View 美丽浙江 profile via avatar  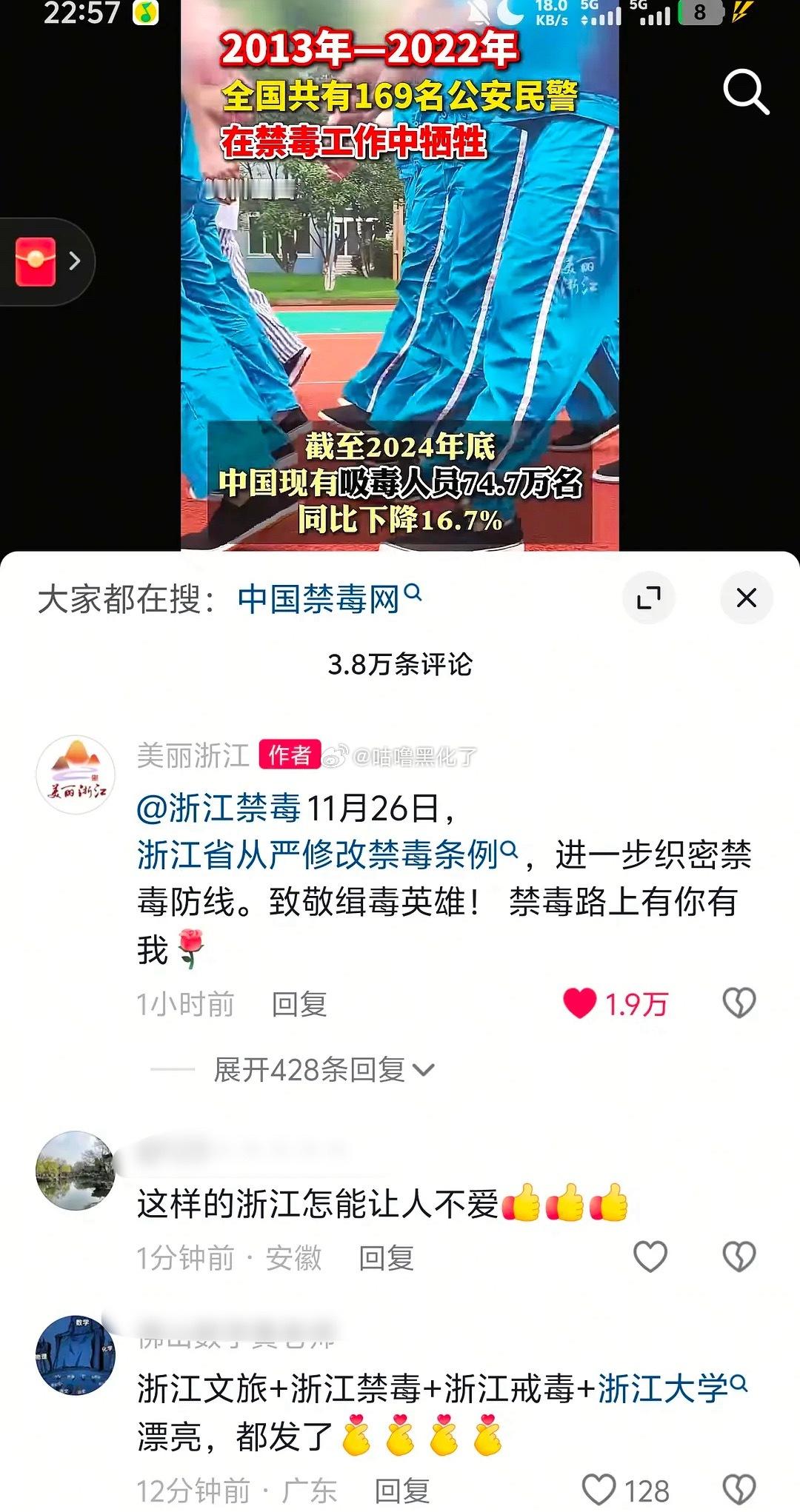[81, 766]
